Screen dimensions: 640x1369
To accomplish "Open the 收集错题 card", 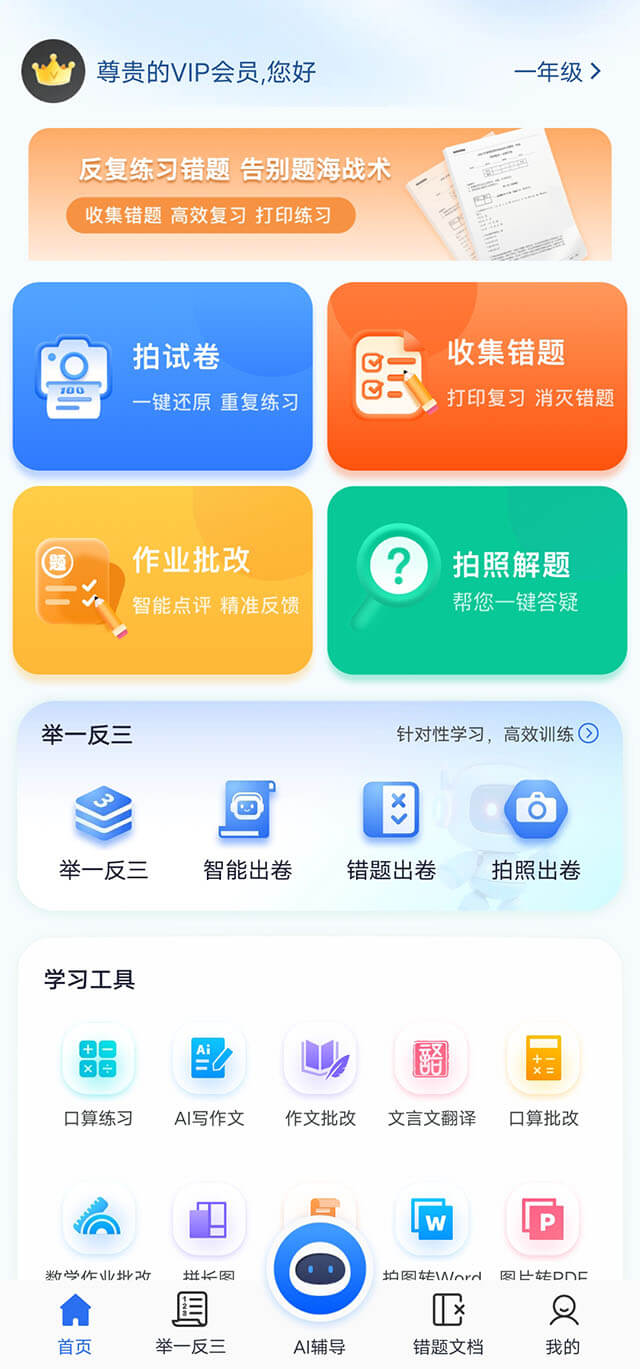I will pos(477,376).
